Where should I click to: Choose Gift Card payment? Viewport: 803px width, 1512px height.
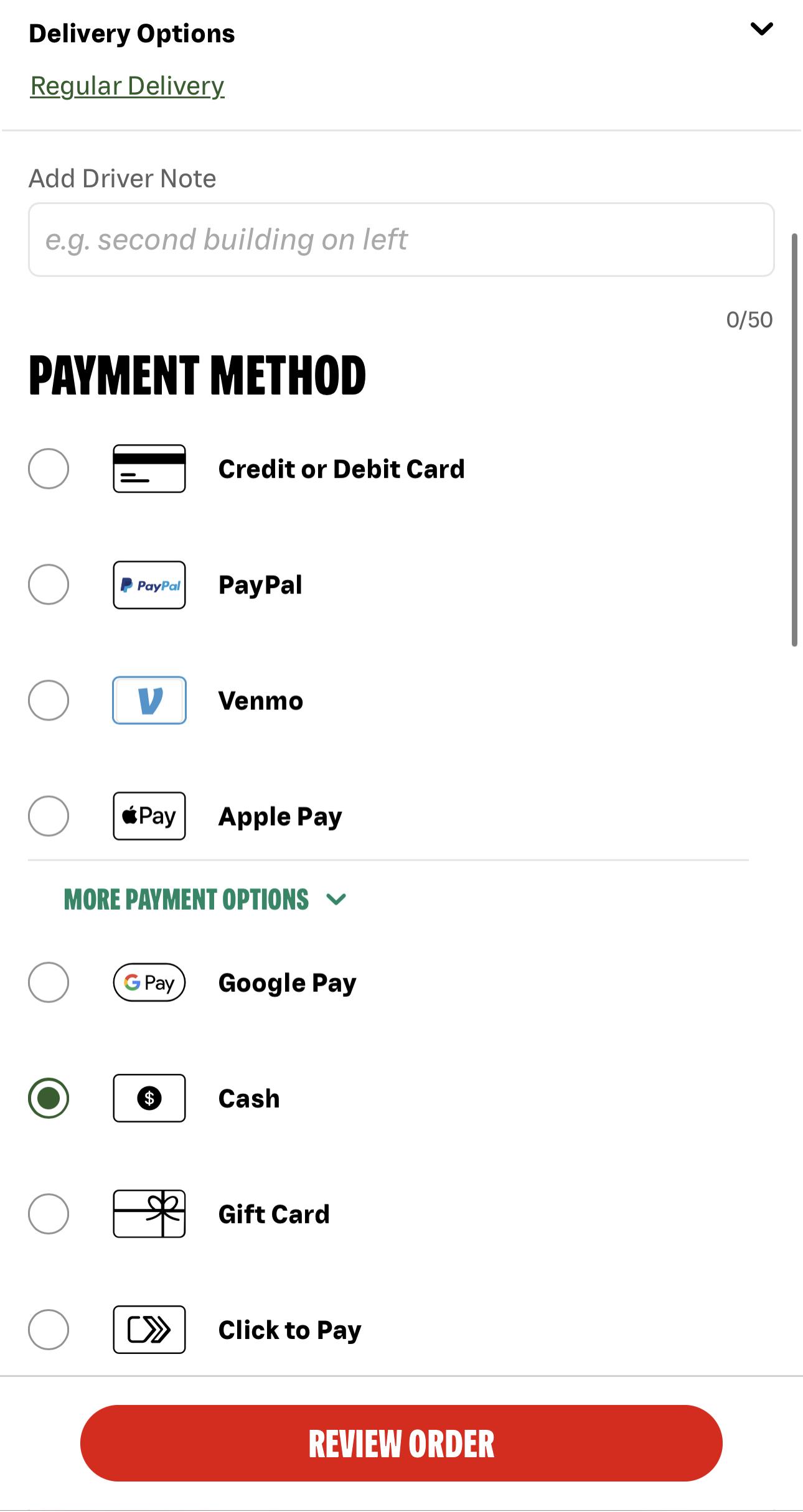pyautogui.click(x=49, y=1214)
